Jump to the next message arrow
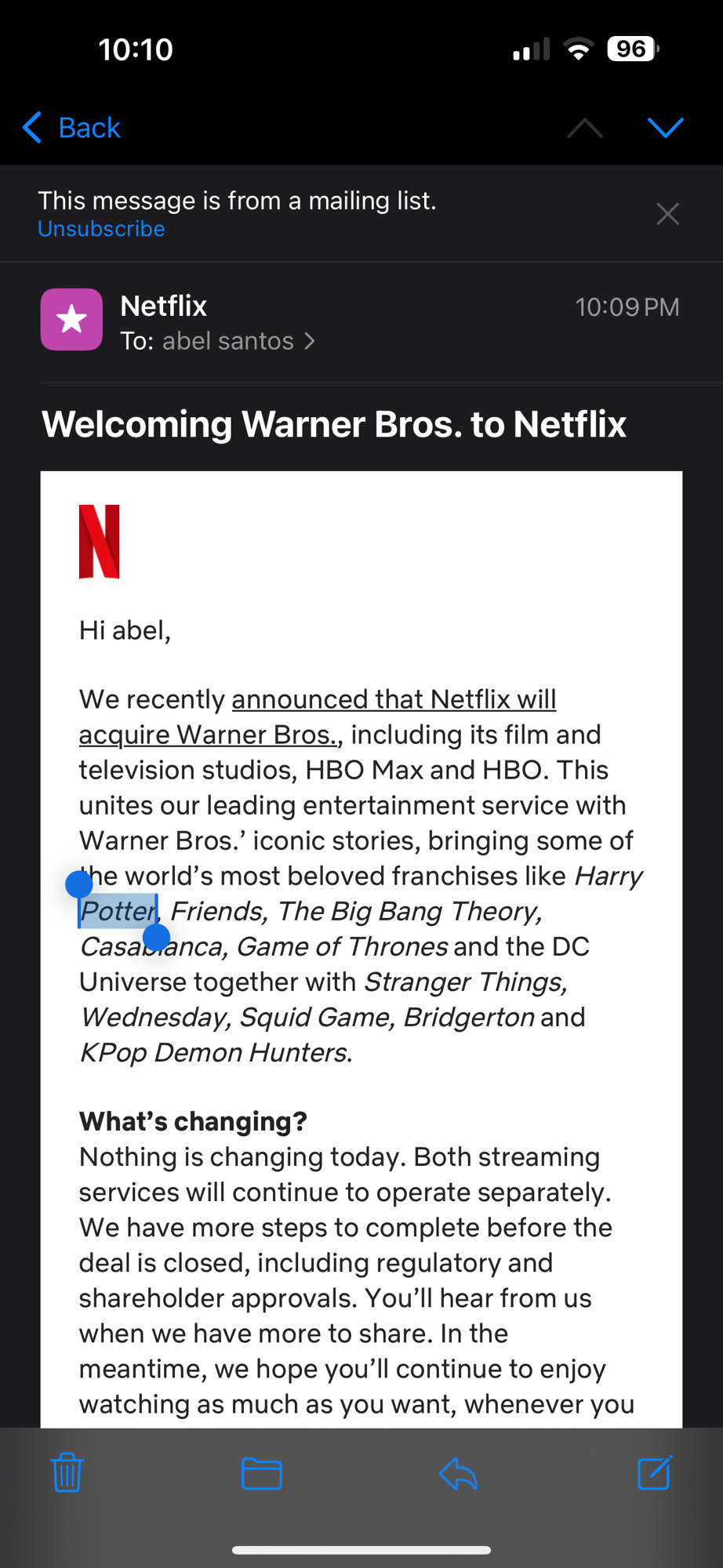The image size is (723, 1568). pyautogui.click(x=665, y=128)
